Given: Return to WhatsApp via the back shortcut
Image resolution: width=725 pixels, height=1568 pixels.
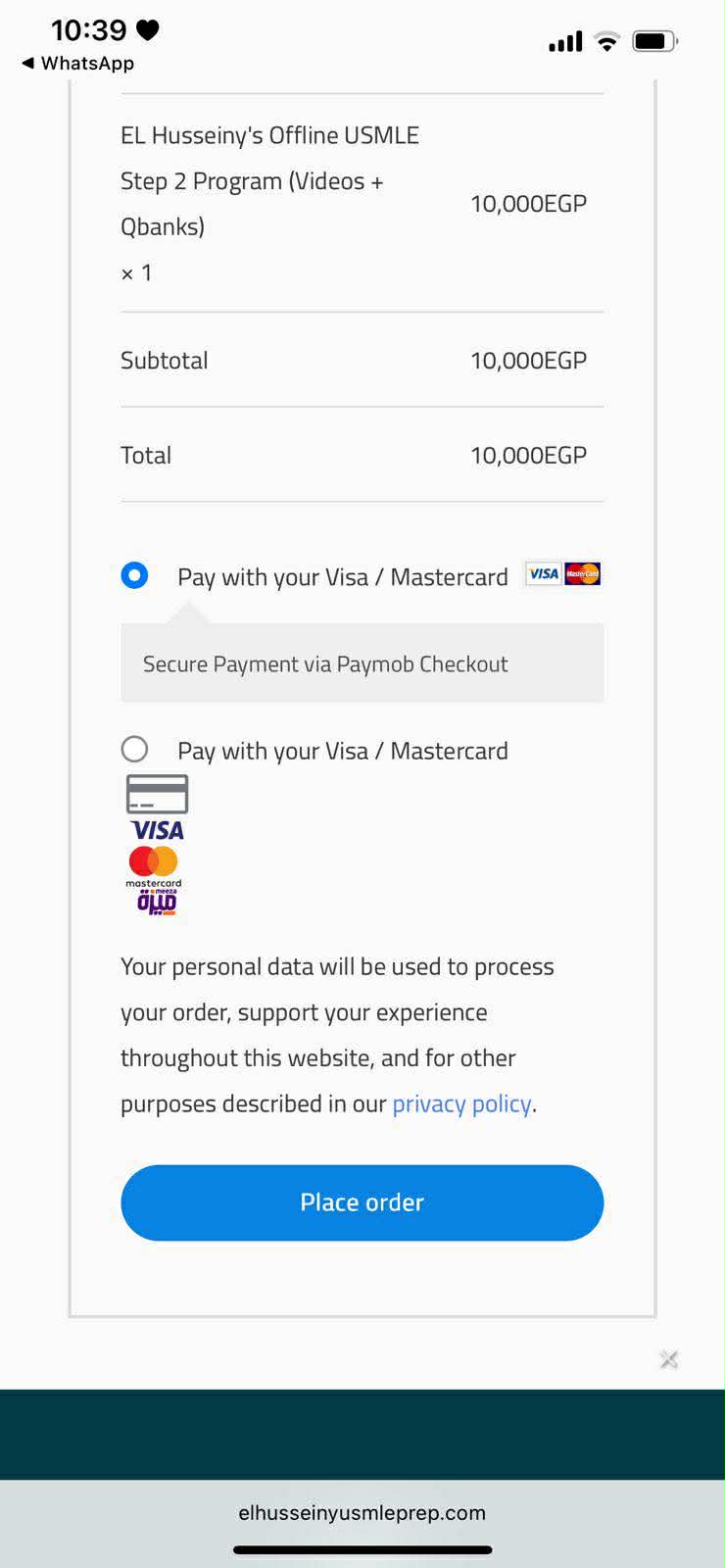Looking at the screenshot, I should 76,63.
